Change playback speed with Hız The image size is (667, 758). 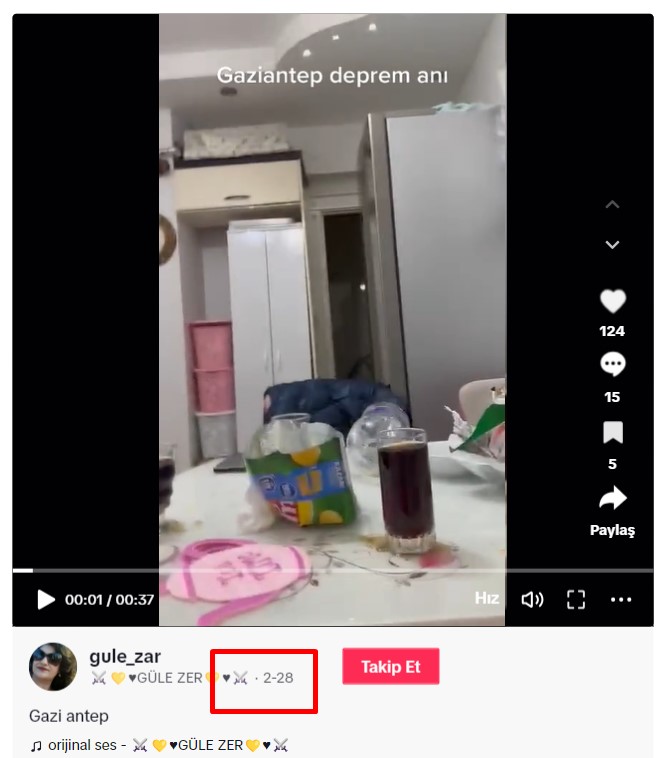click(486, 598)
